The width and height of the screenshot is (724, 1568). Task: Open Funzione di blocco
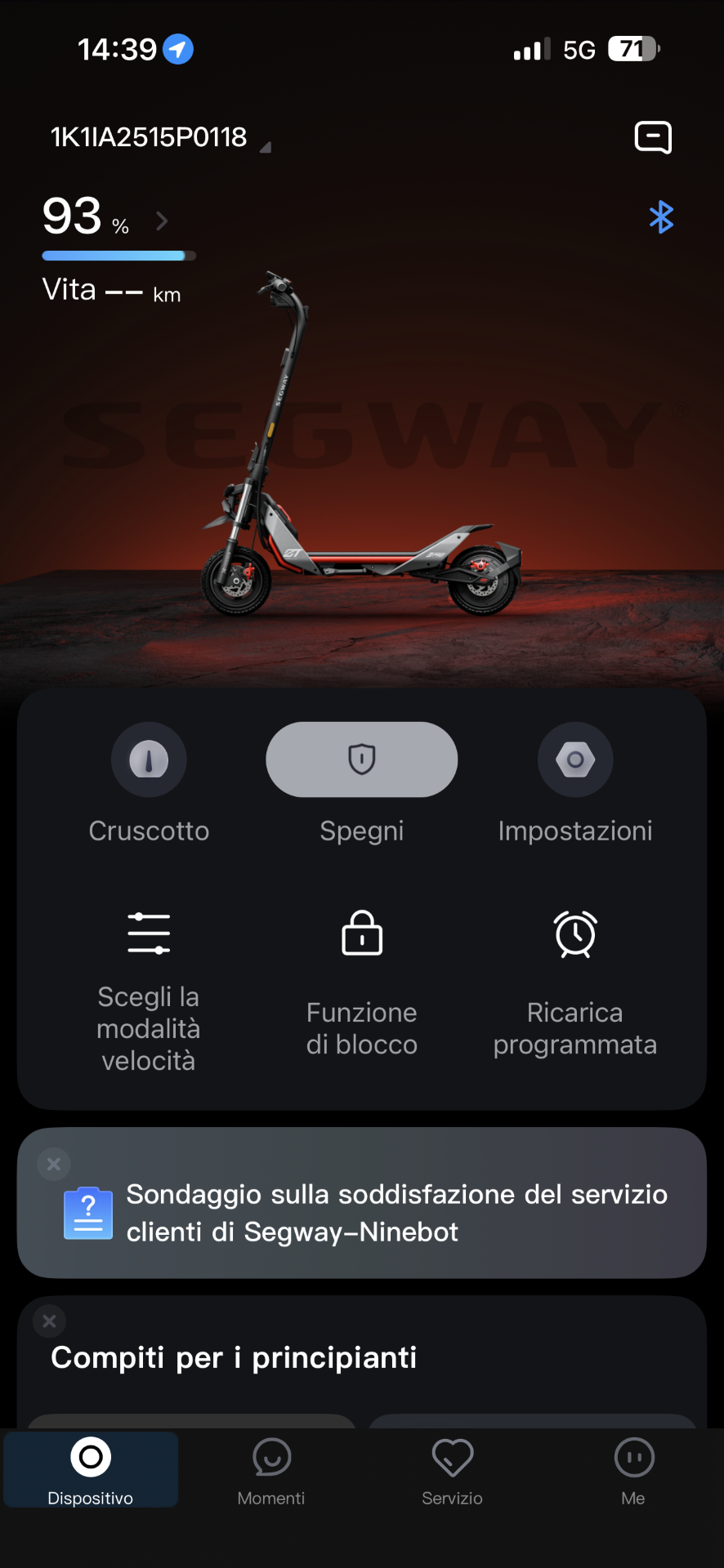[x=362, y=984]
